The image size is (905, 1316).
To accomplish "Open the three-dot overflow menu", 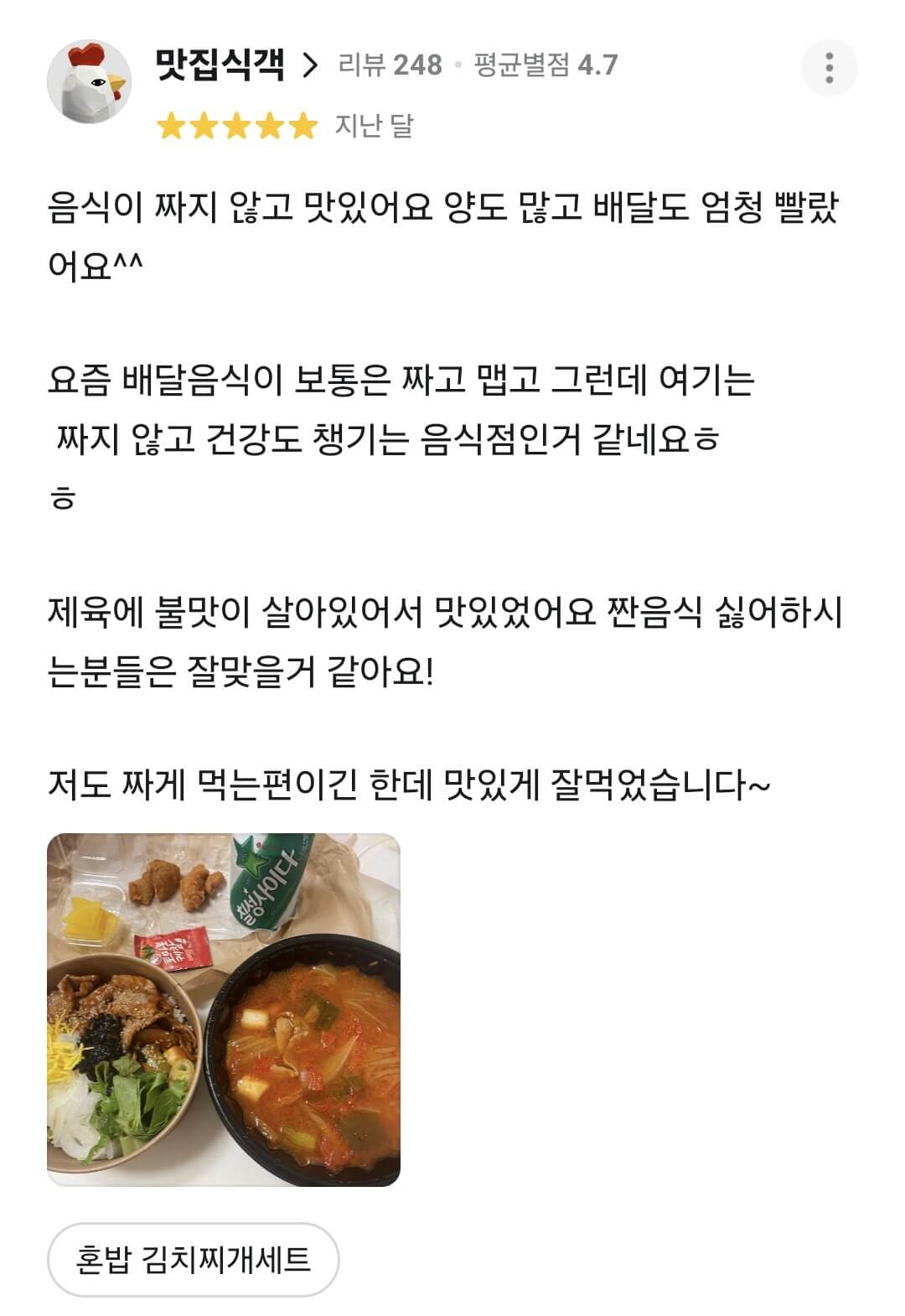I will click(830, 69).
